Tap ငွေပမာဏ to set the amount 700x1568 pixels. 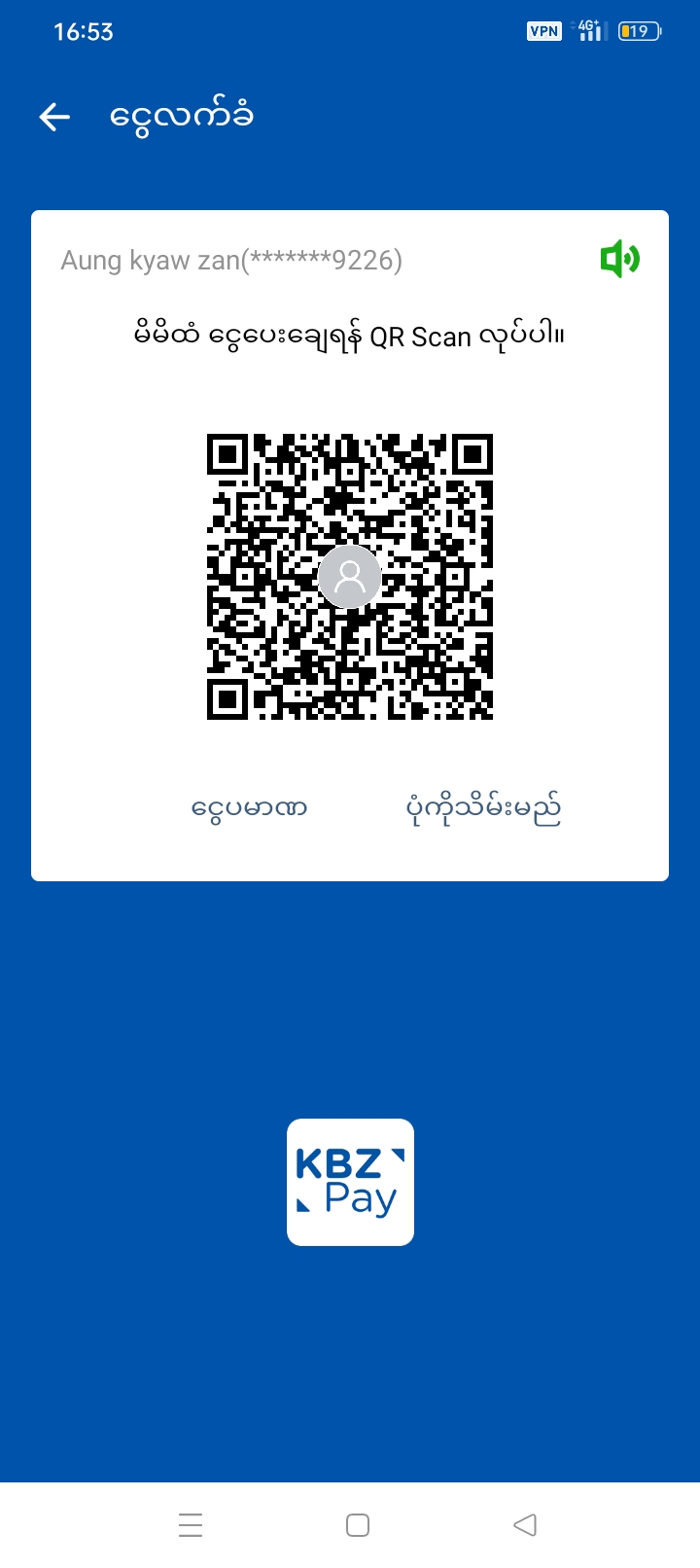point(249,808)
